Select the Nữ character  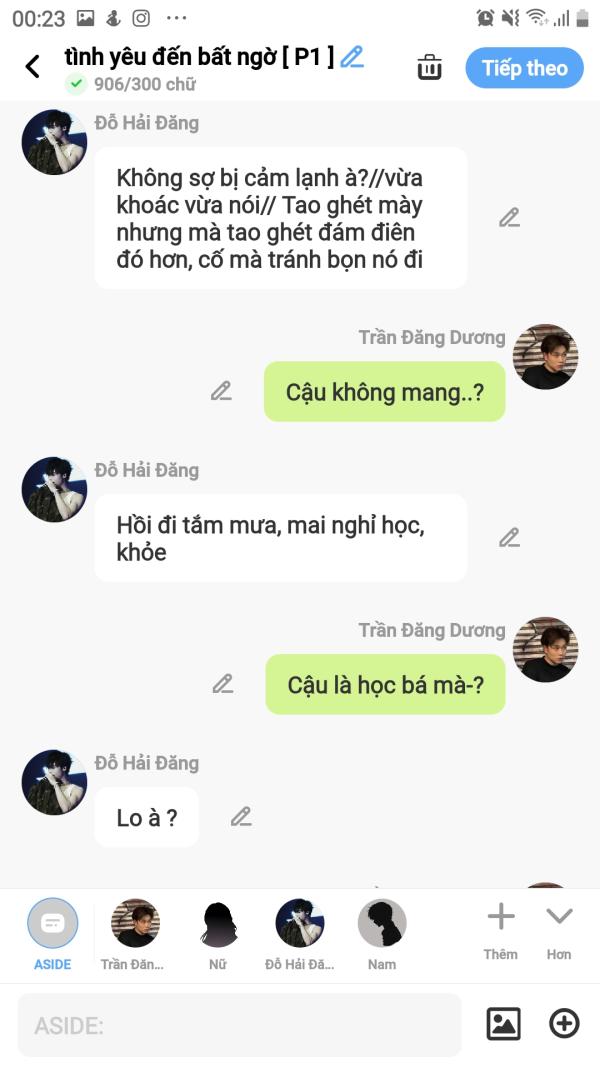[x=218, y=934]
